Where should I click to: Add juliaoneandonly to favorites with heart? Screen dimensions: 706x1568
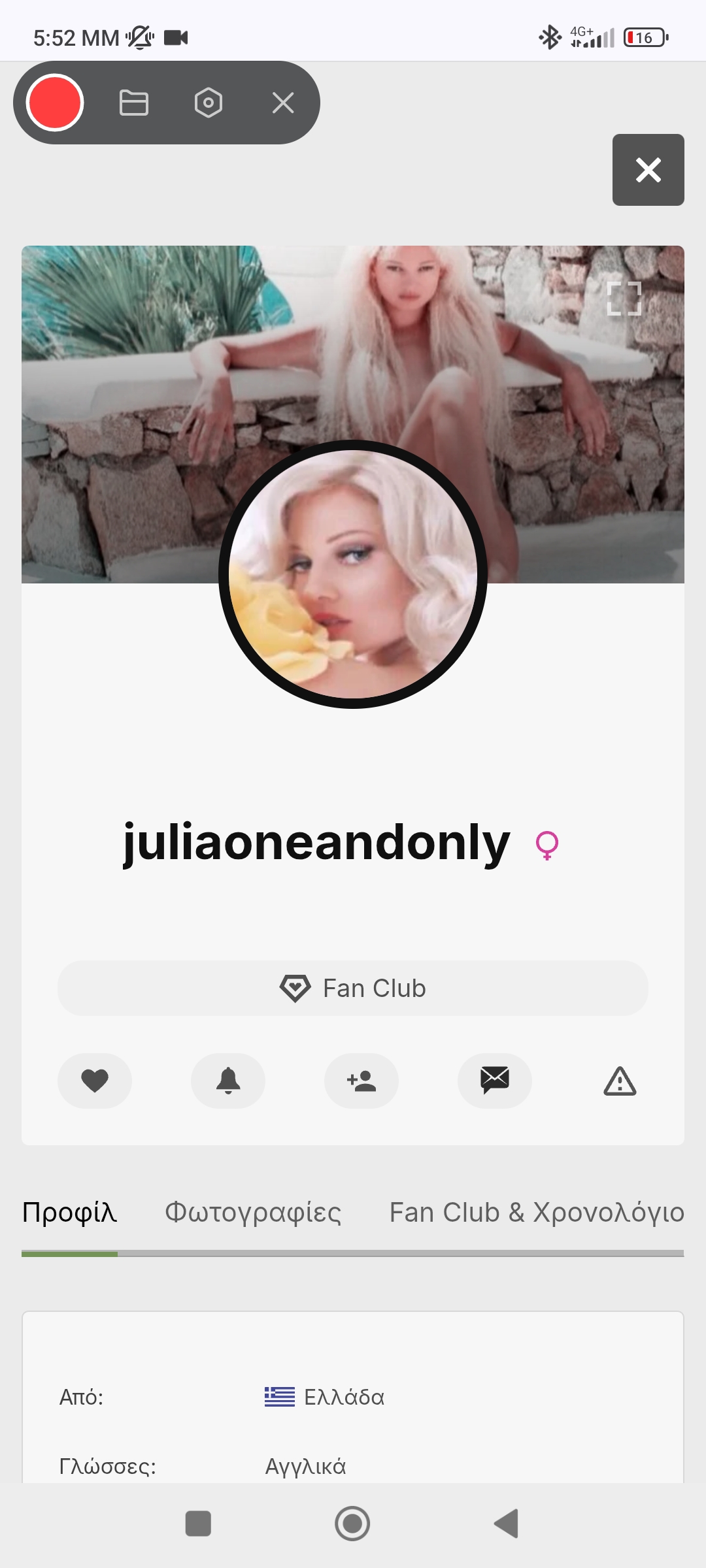pyautogui.click(x=95, y=1081)
